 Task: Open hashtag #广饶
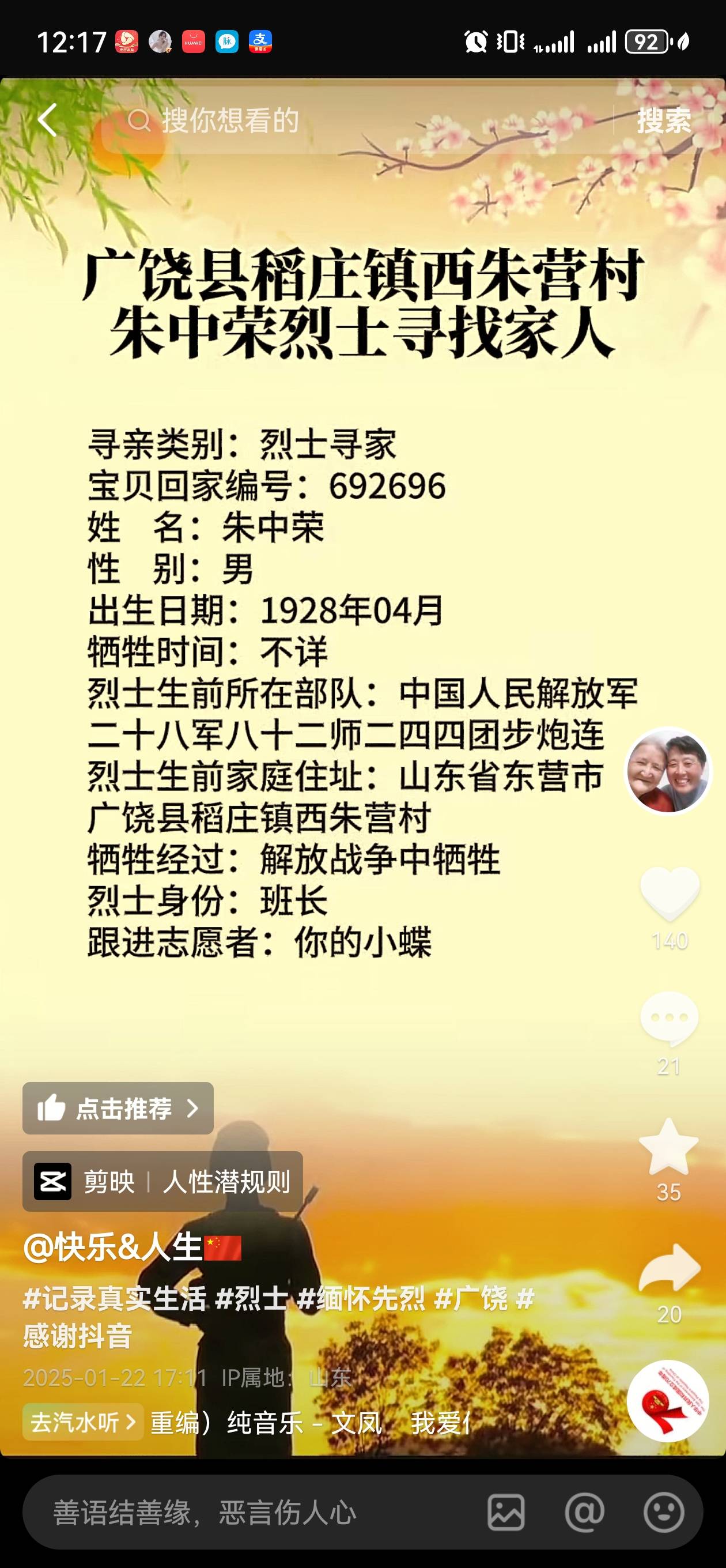pyautogui.click(x=470, y=1298)
